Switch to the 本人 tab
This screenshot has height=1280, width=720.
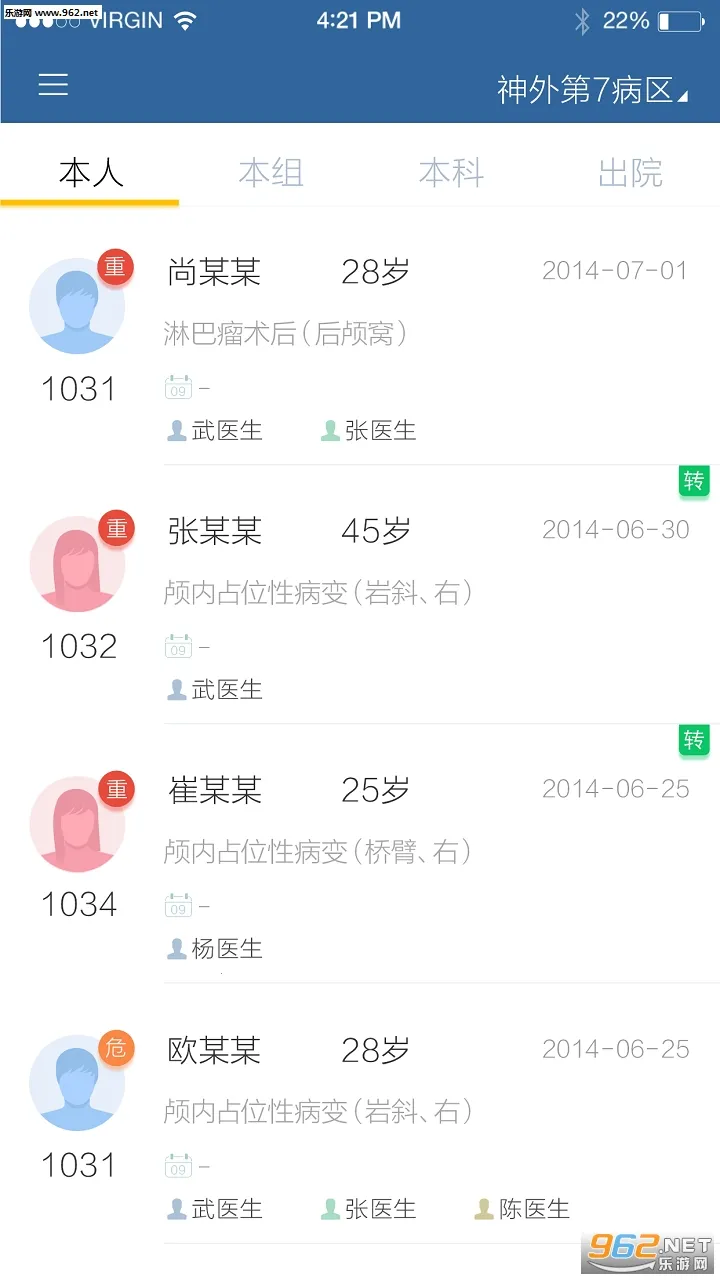coord(90,173)
